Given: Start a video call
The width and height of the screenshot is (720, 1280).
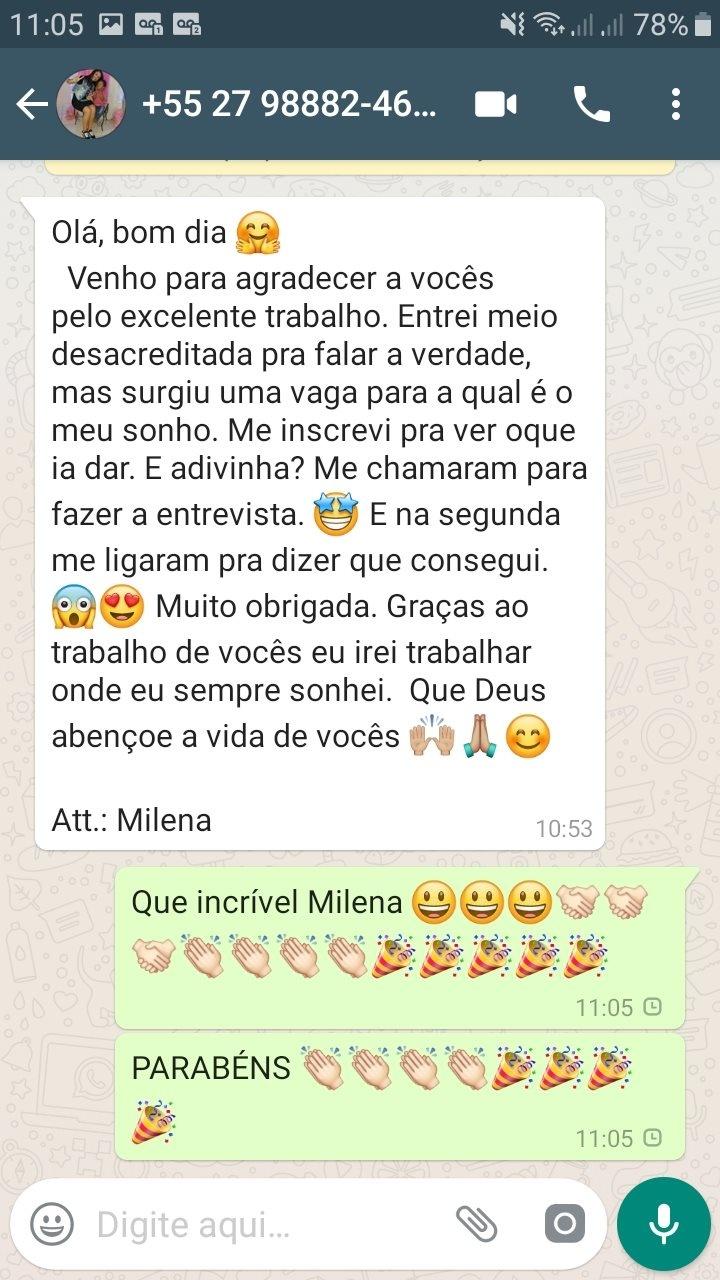Looking at the screenshot, I should point(496,104).
